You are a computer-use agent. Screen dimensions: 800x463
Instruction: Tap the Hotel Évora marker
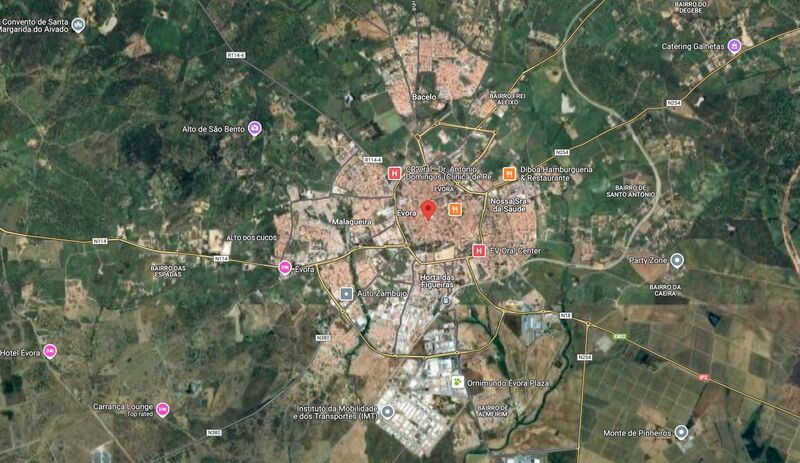pos(50,351)
